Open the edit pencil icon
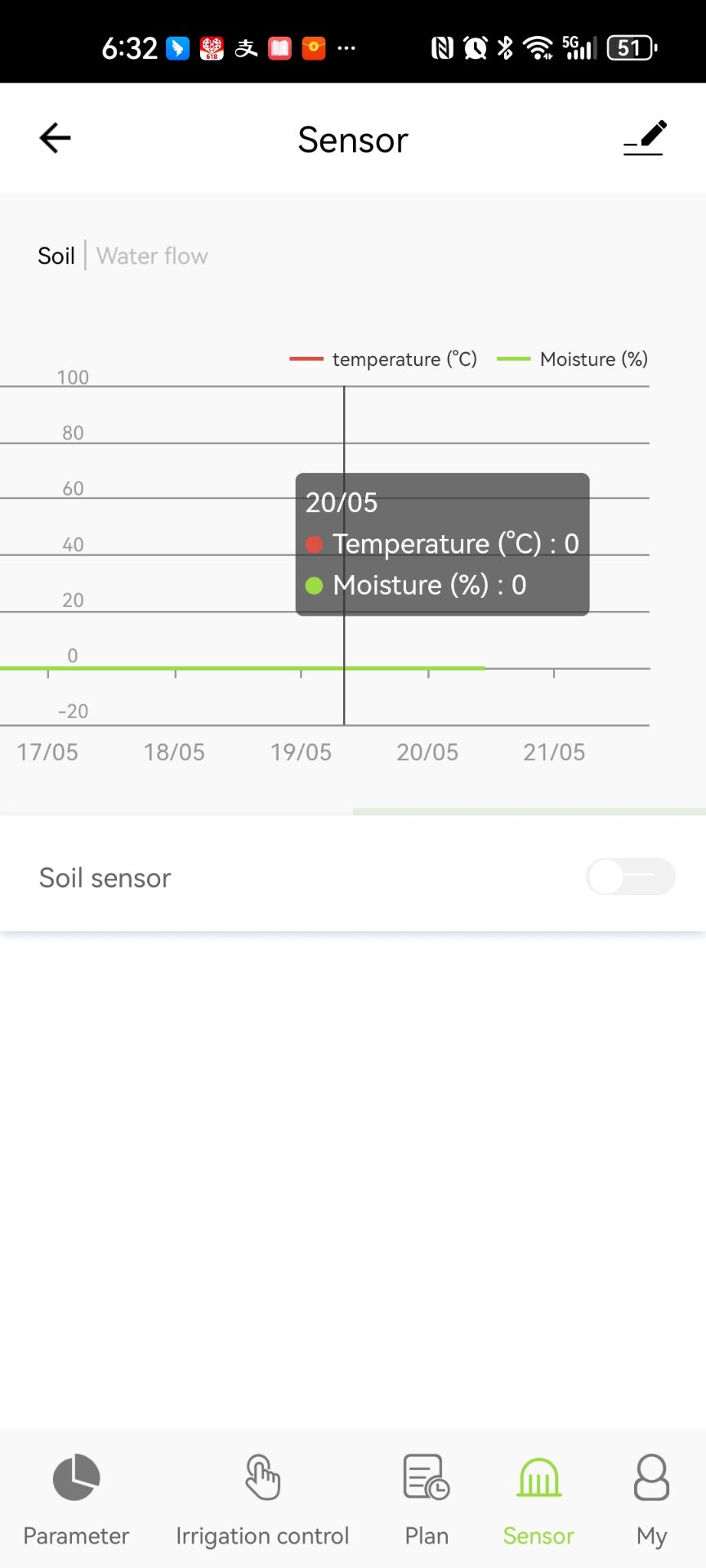The height and width of the screenshot is (1568, 706). coord(646,138)
